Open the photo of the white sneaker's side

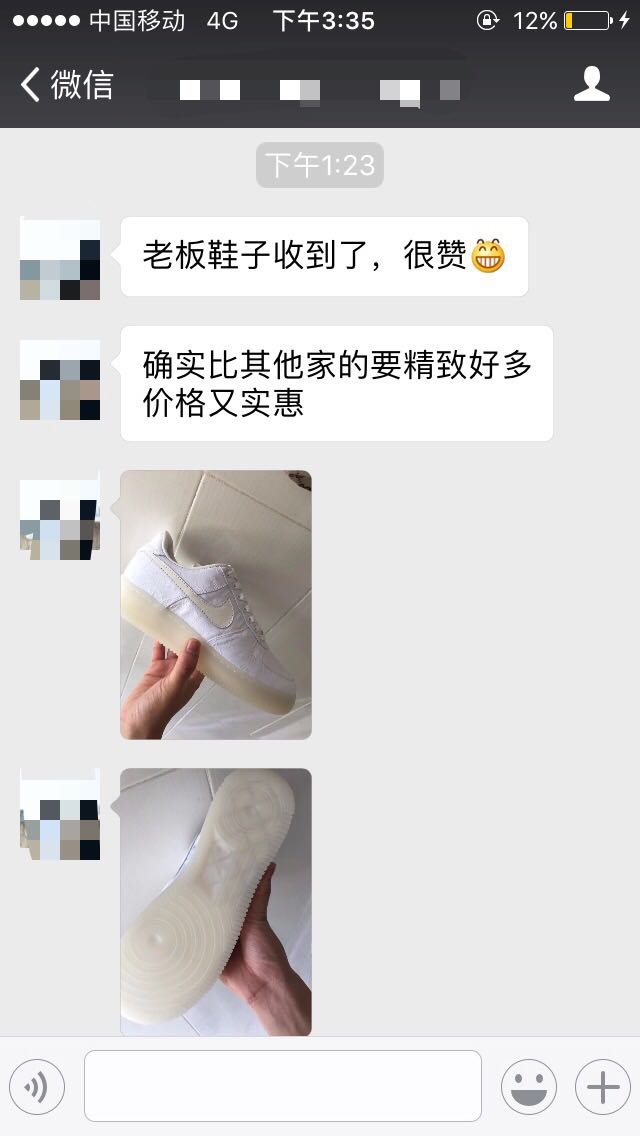point(216,605)
